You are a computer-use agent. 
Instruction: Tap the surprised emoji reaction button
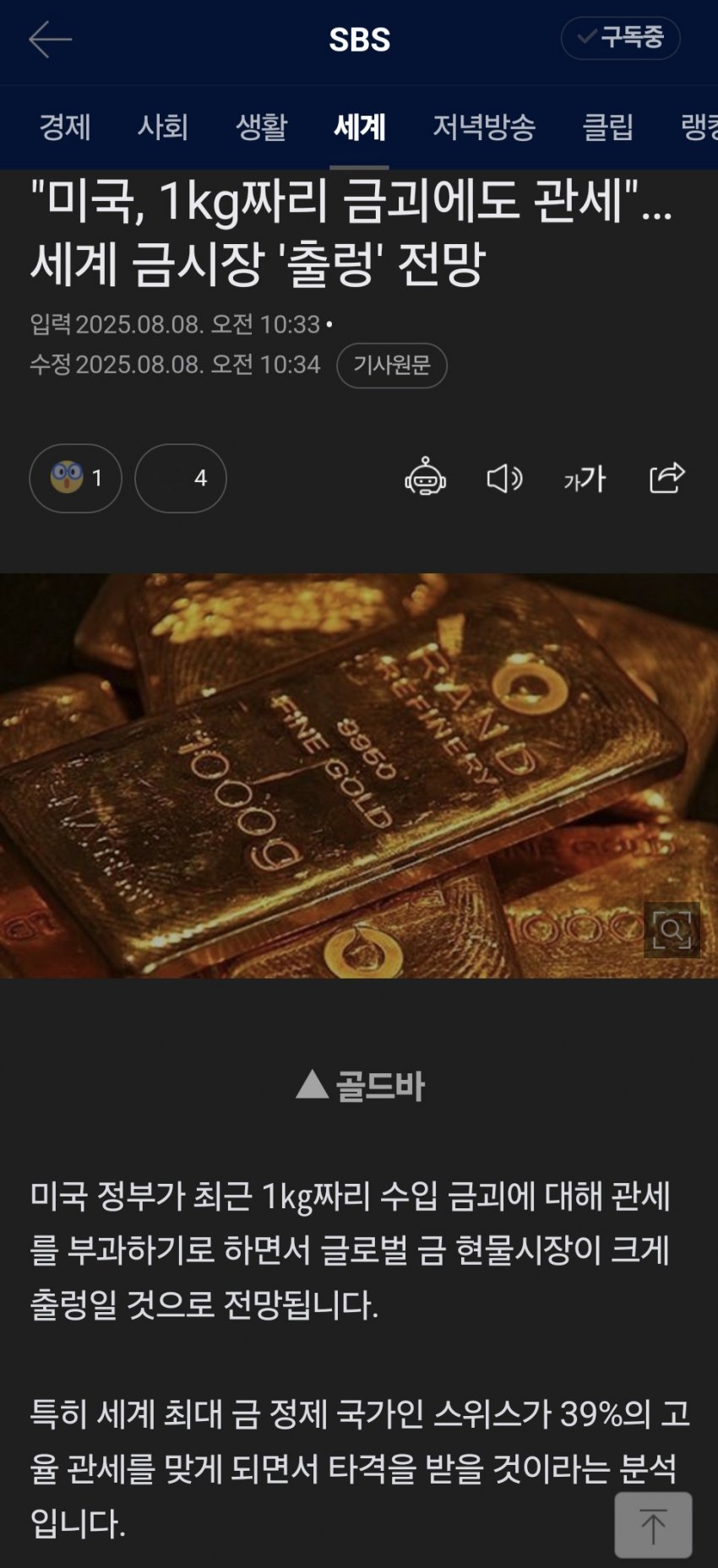[x=75, y=478]
